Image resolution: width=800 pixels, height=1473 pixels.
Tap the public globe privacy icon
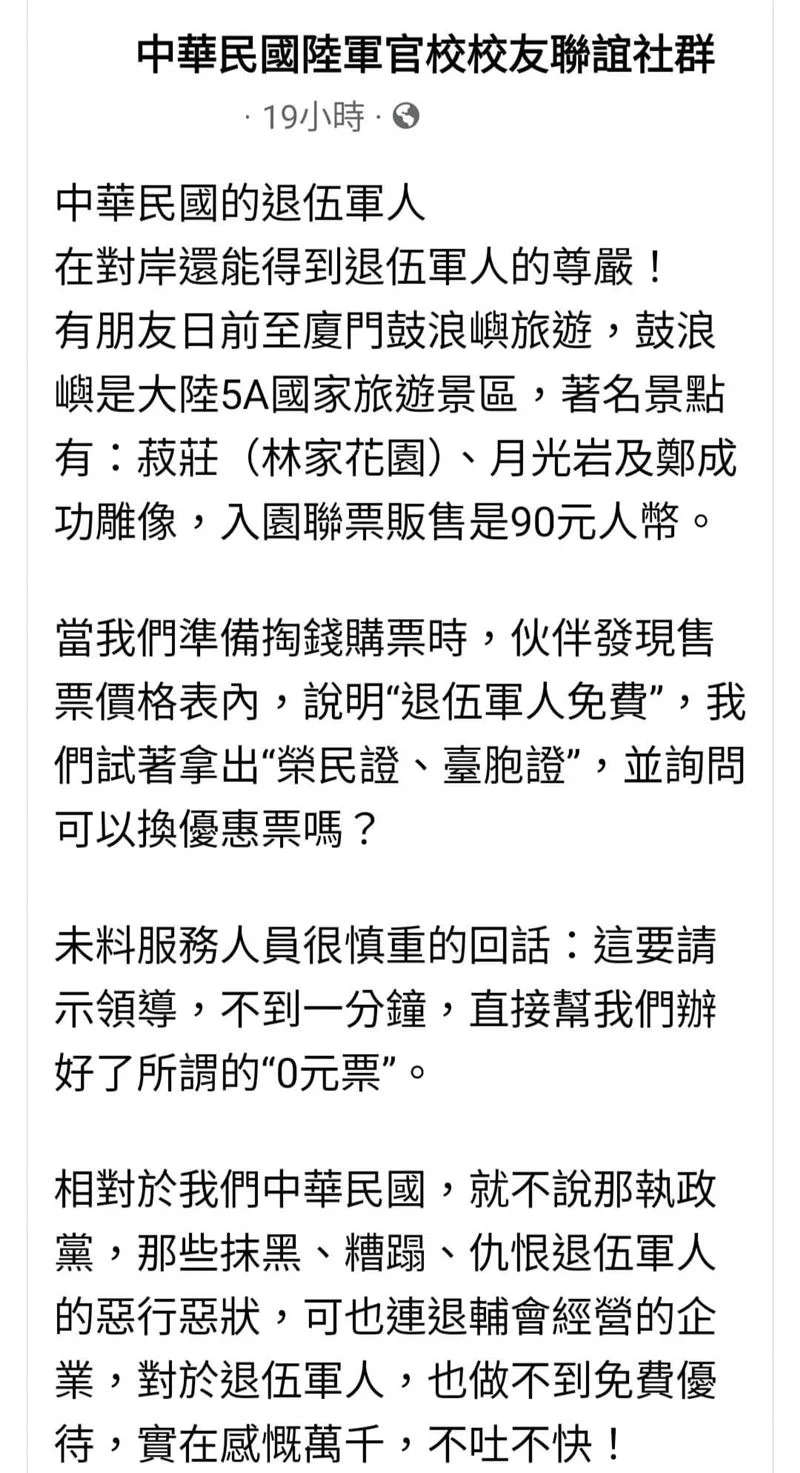click(406, 117)
